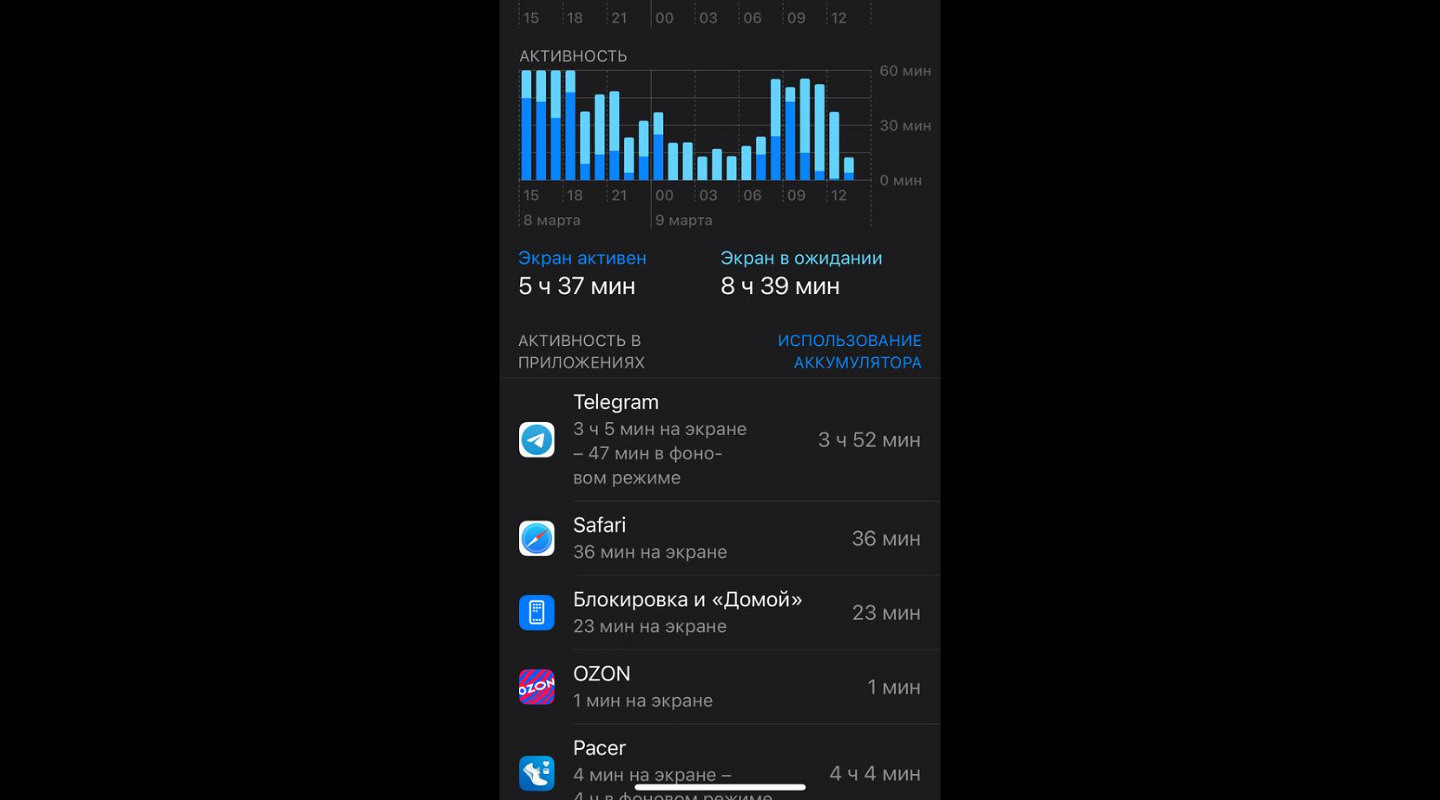
Task: Tap the Использование аккумулятора link
Action: 849,352
